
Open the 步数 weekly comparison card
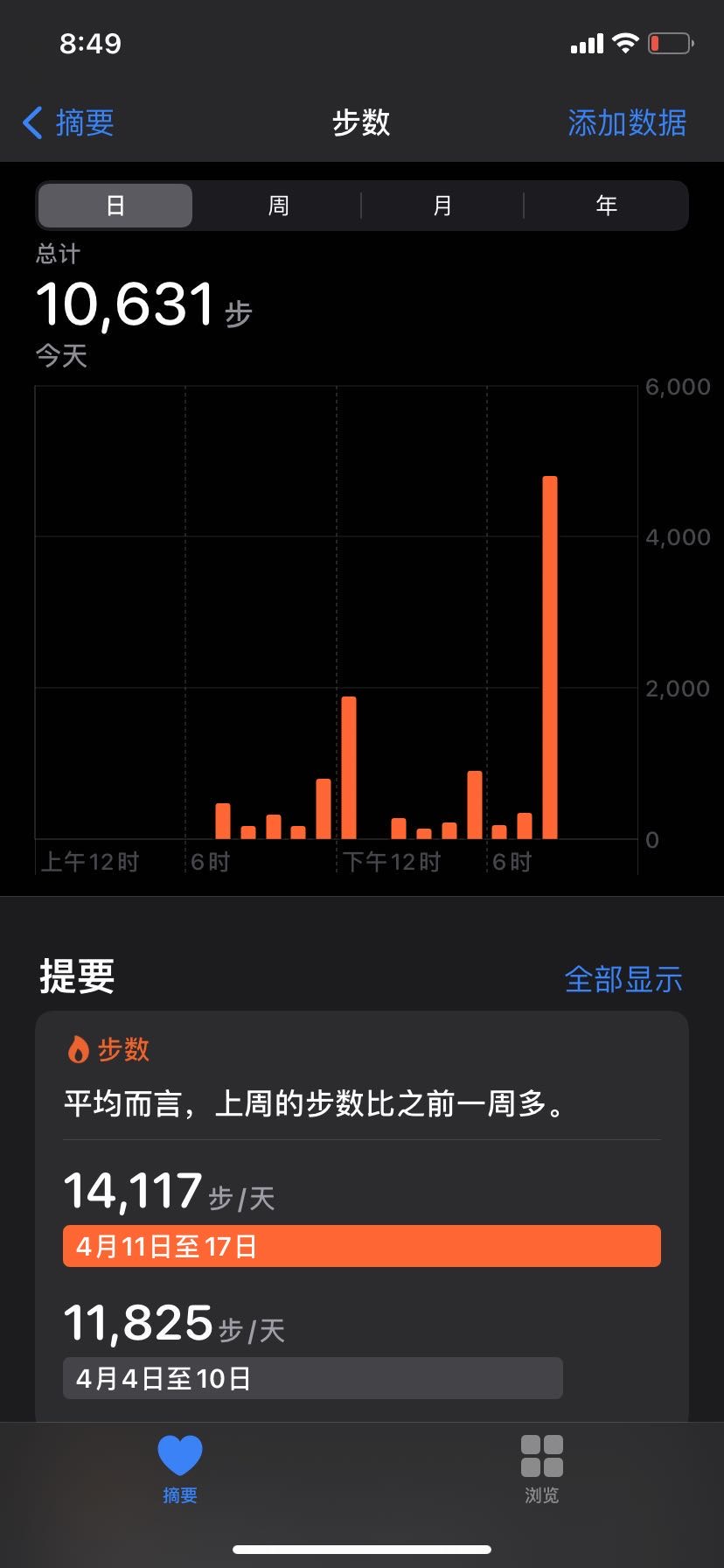(362, 1216)
